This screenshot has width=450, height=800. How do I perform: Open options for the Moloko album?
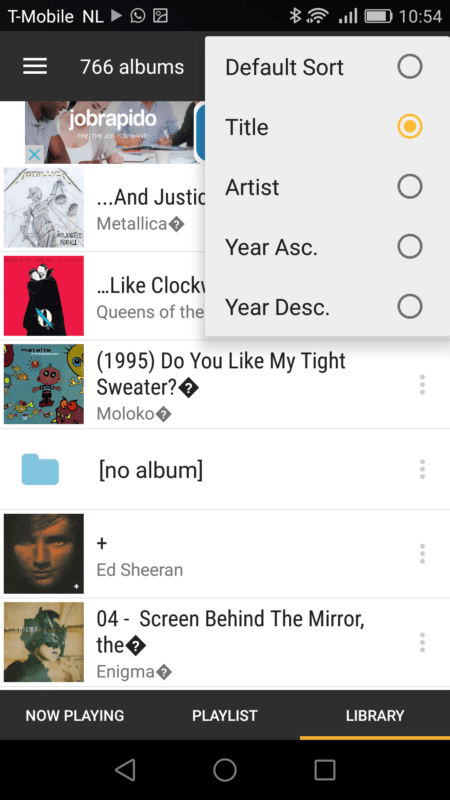pyautogui.click(x=422, y=384)
